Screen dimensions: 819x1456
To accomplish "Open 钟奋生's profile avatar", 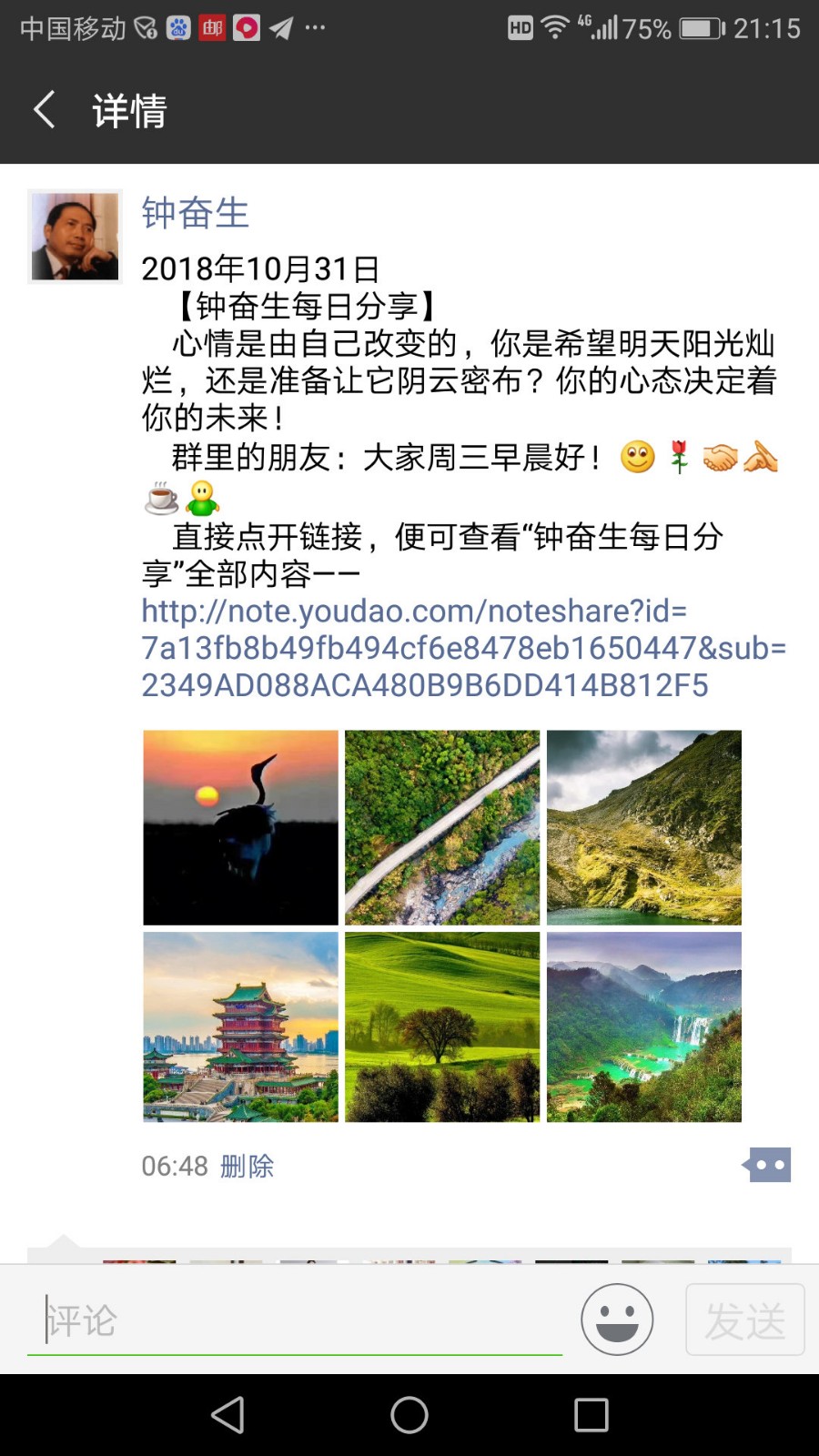I will point(76,237).
